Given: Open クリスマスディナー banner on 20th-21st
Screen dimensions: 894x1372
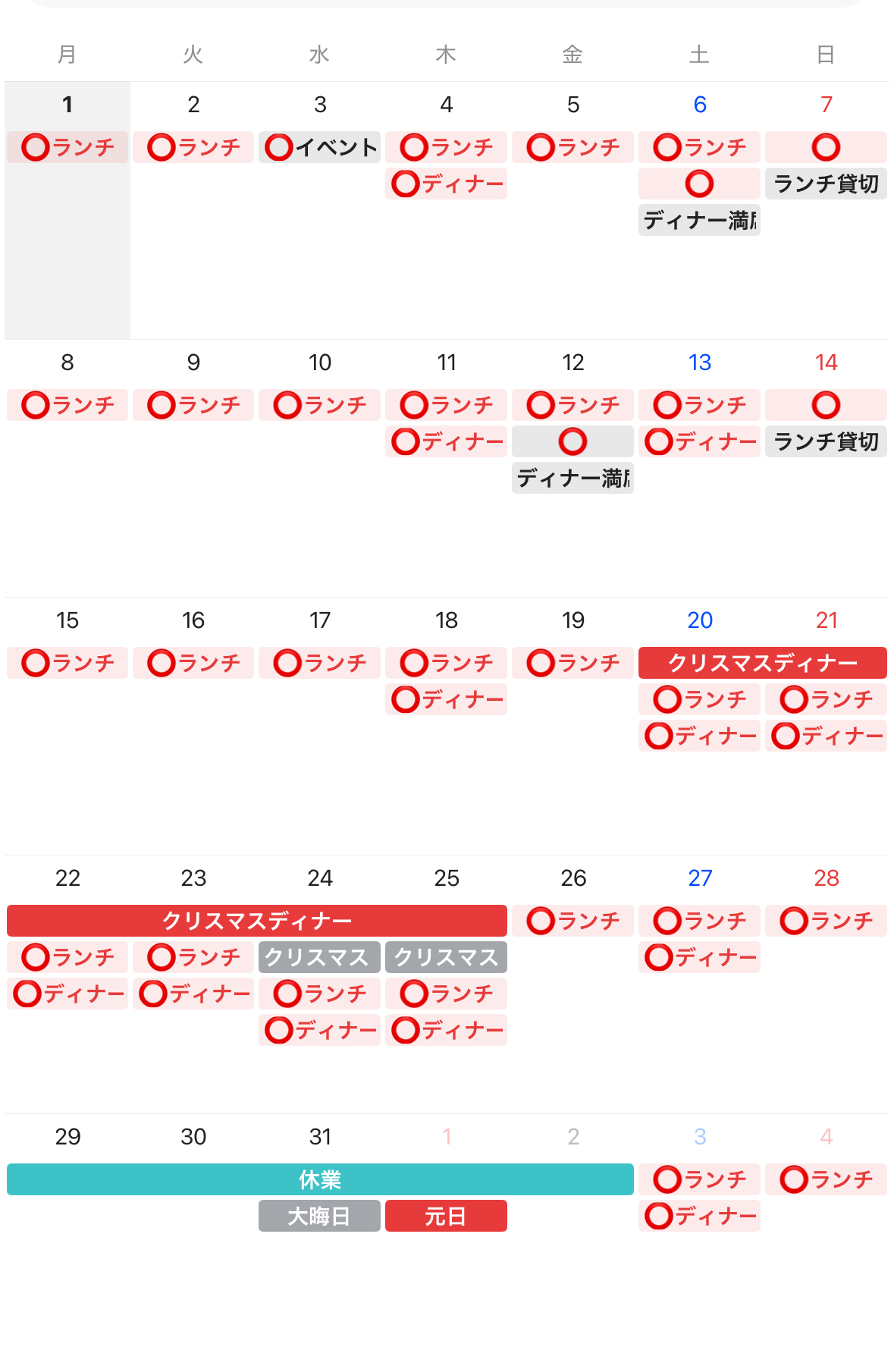Looking at the screenshot, I should click(x=762, y=663).
